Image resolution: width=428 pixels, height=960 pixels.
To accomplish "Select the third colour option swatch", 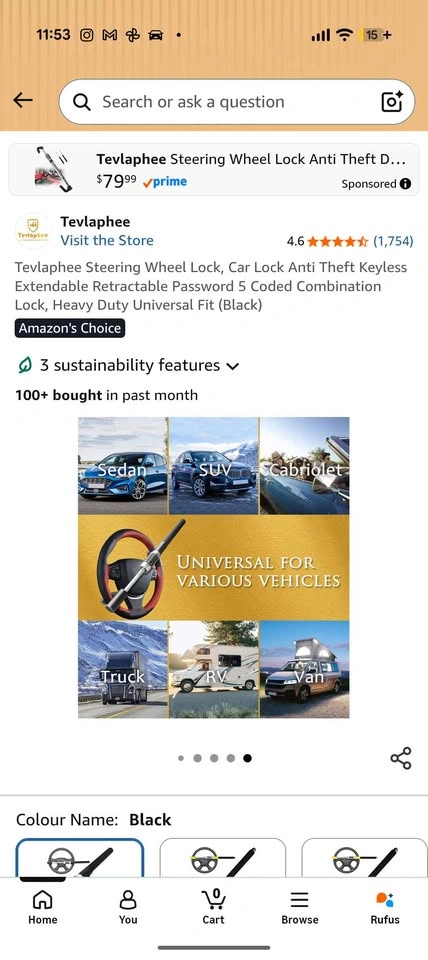I will click(x=365, y=857).
